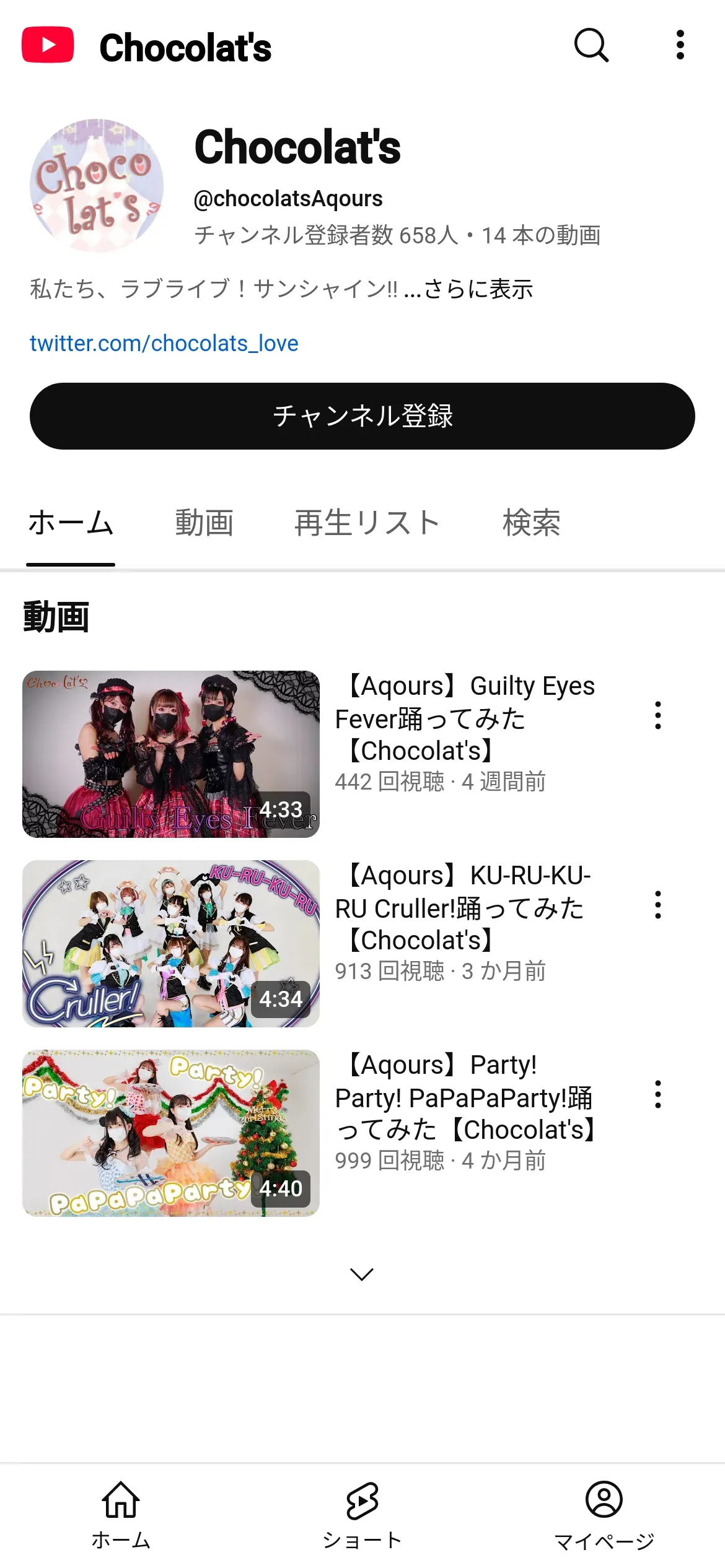The image size is (725, 1568).
Task: Open the search icon in the top bar
Action: (x=591, y=45)
